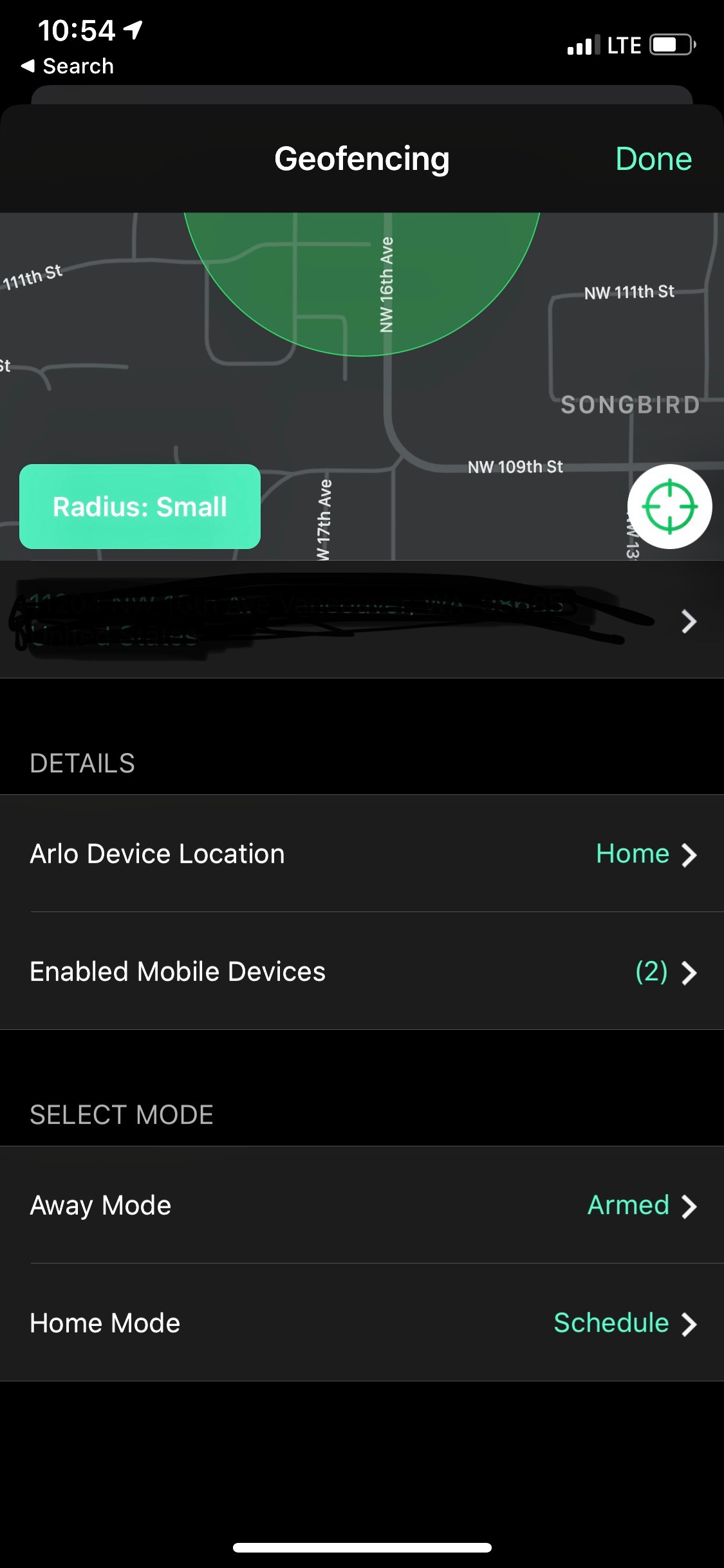View Enabled Mobile Devices list
Screen dimensions: 724x1568
pos(362,971)
